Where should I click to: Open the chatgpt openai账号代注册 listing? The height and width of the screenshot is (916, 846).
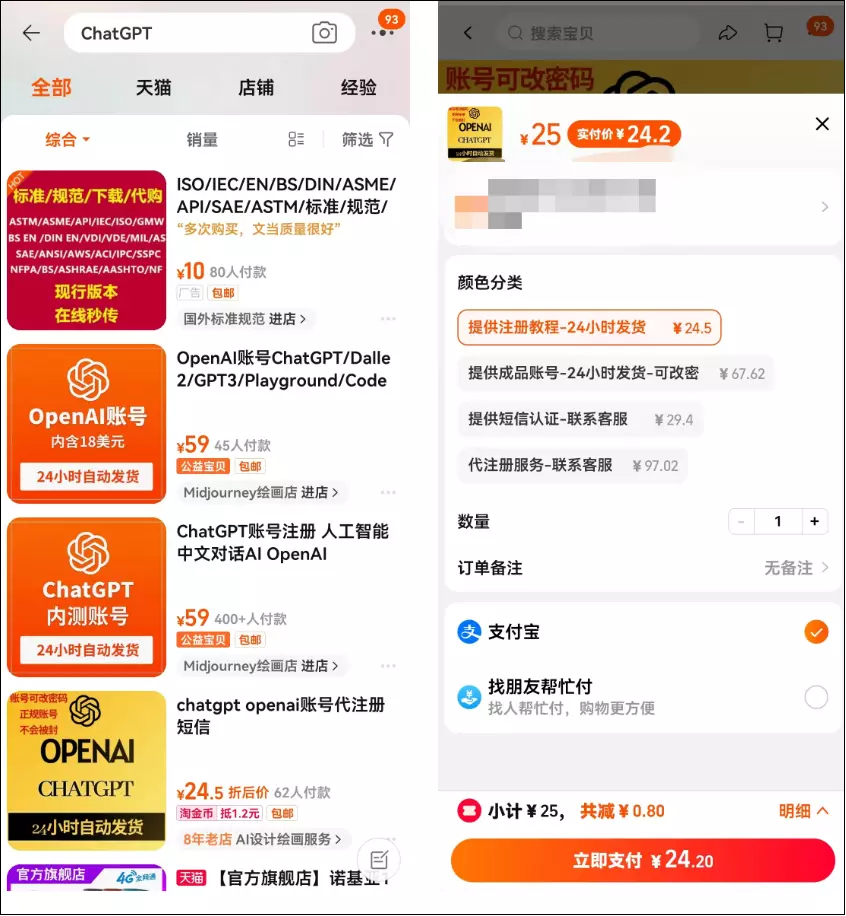pyautogui.click(x=280, y=715)
